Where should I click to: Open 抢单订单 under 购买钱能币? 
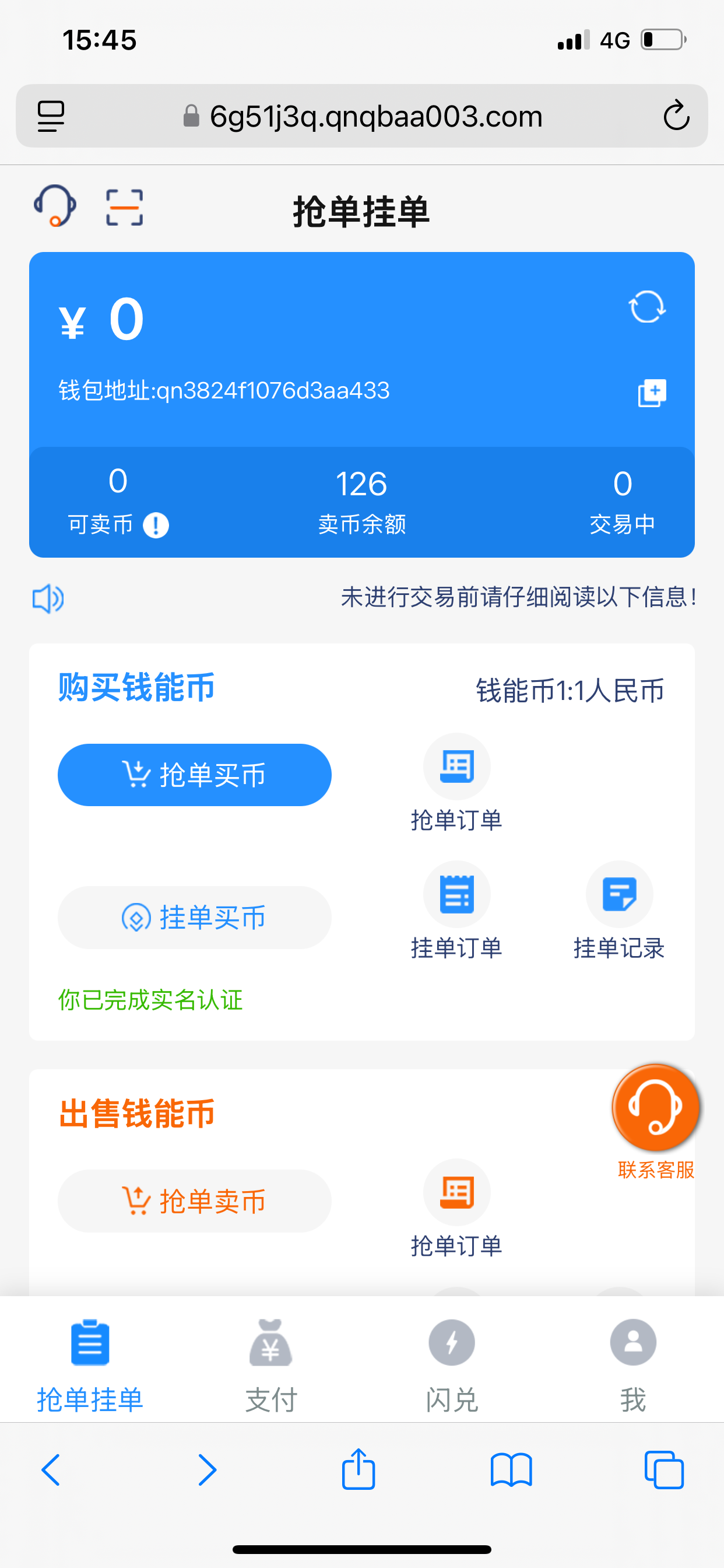[456, 782]
